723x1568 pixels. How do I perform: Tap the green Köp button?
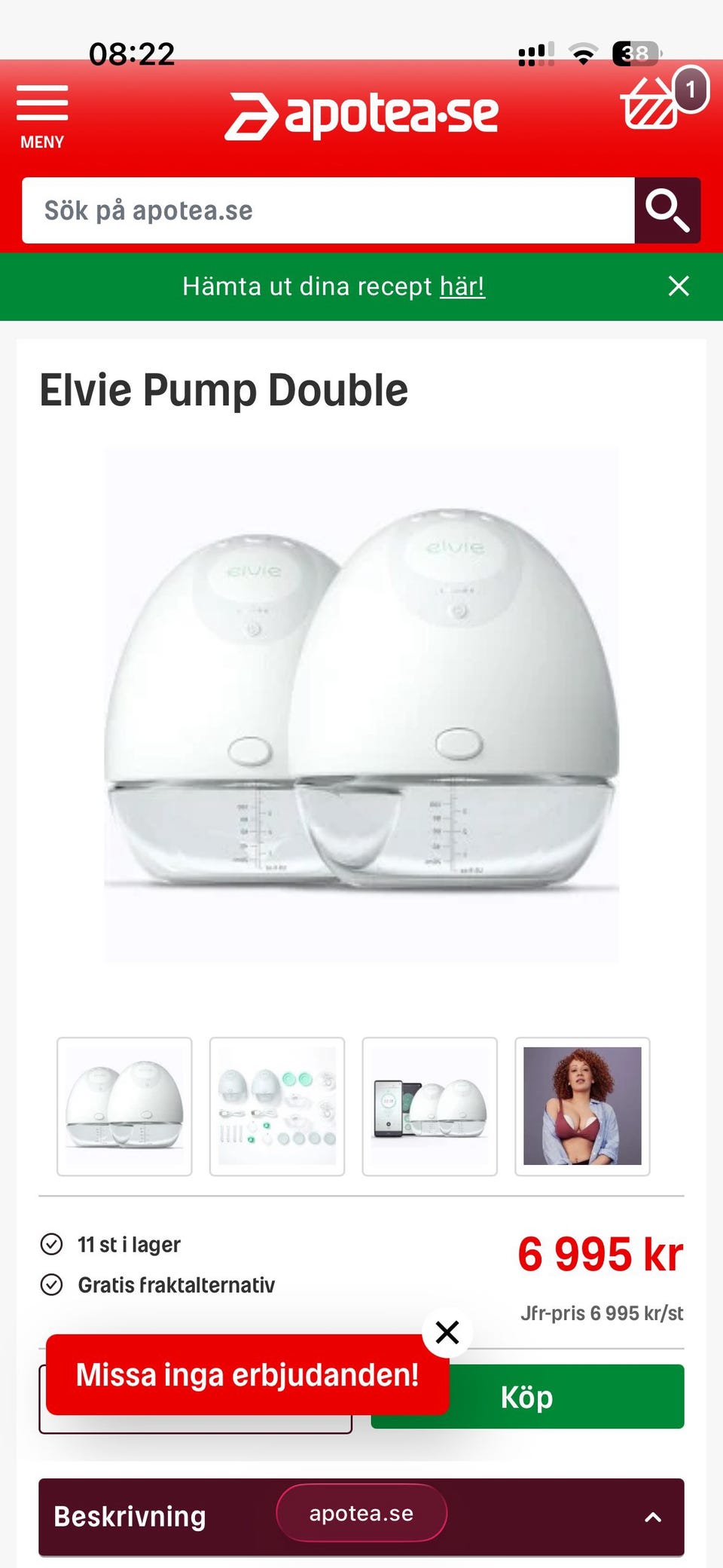tap(527, 1397)
